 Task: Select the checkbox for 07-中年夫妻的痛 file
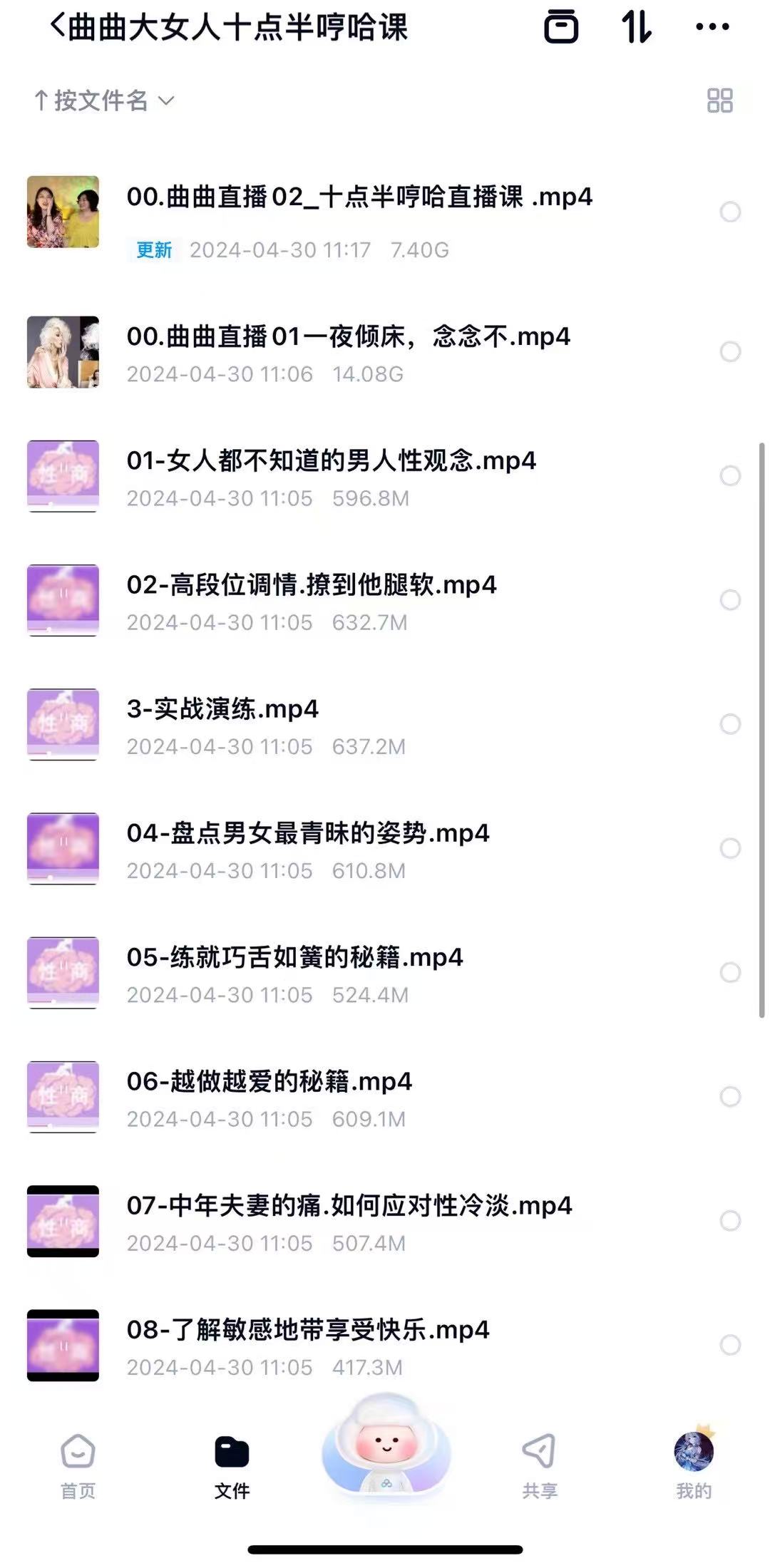click(730, 1221)
